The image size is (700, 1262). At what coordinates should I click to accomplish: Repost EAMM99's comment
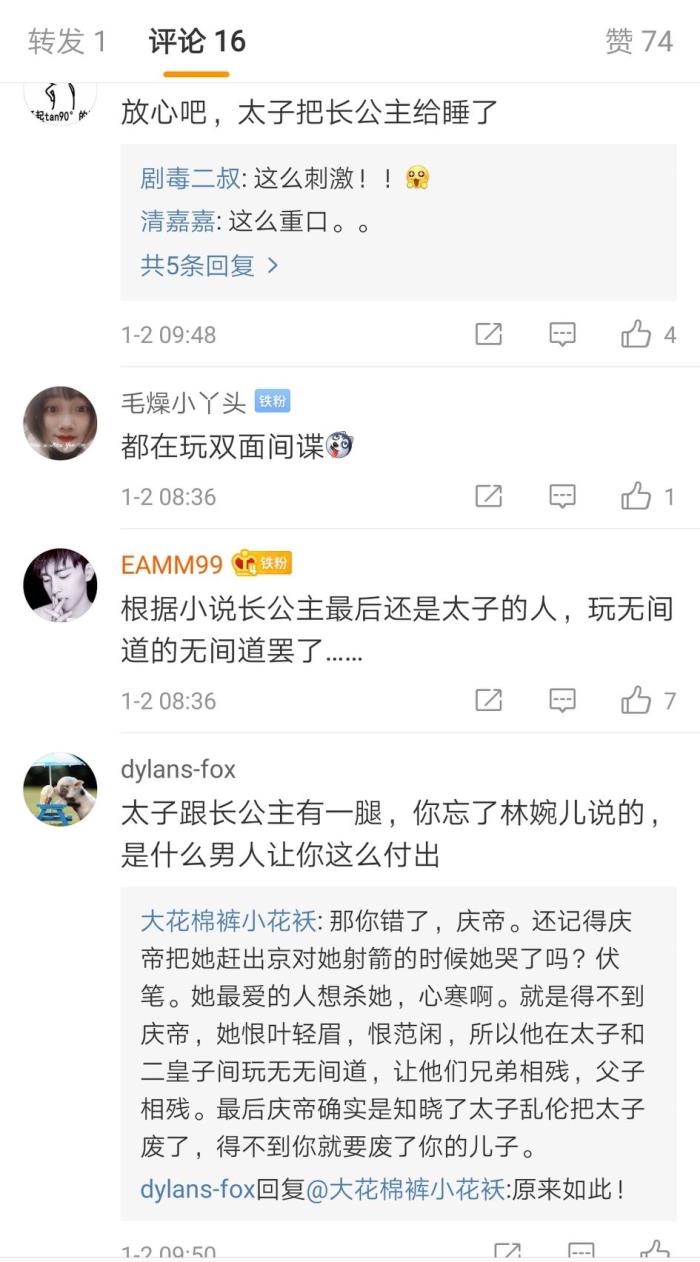(x=489, y=700)
